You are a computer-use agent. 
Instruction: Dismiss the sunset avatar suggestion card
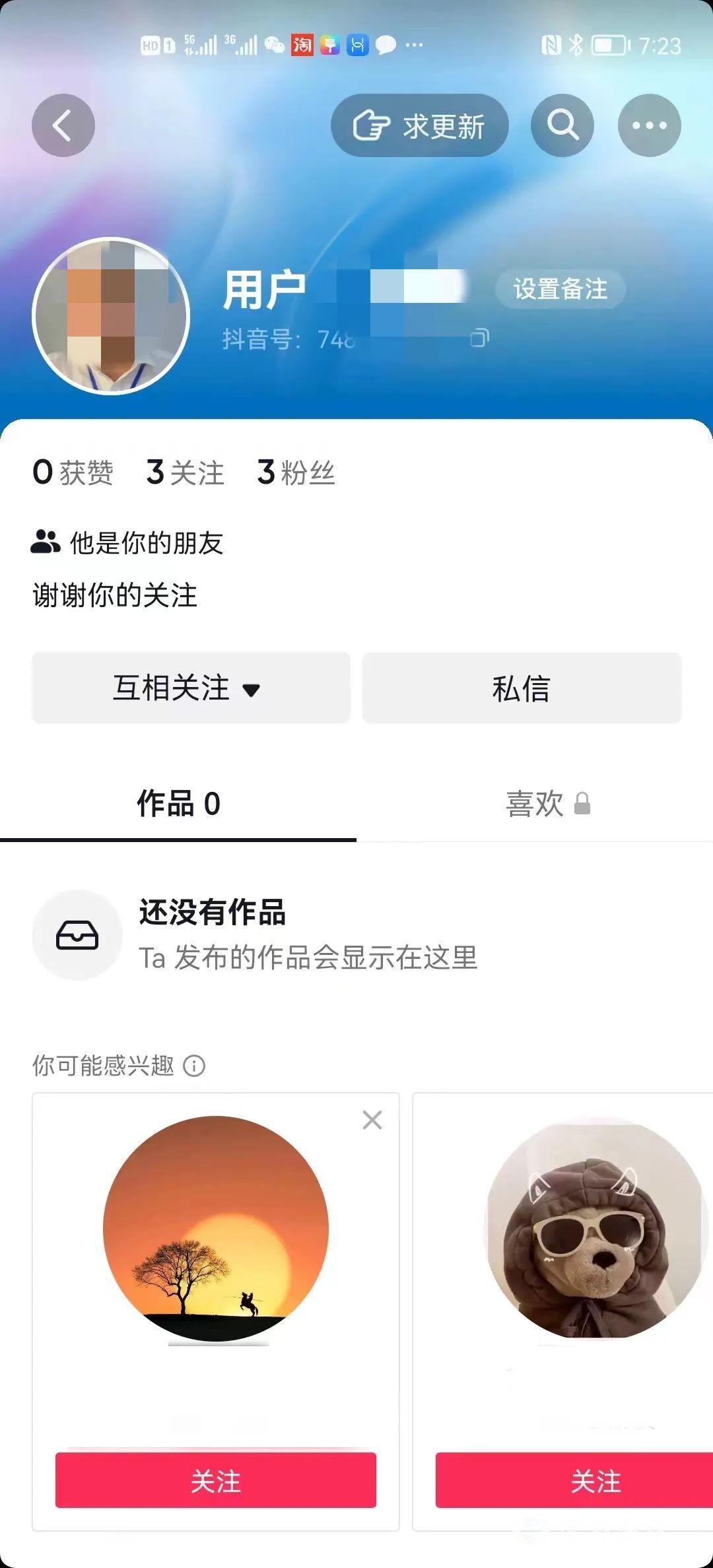pos(372,1120)
